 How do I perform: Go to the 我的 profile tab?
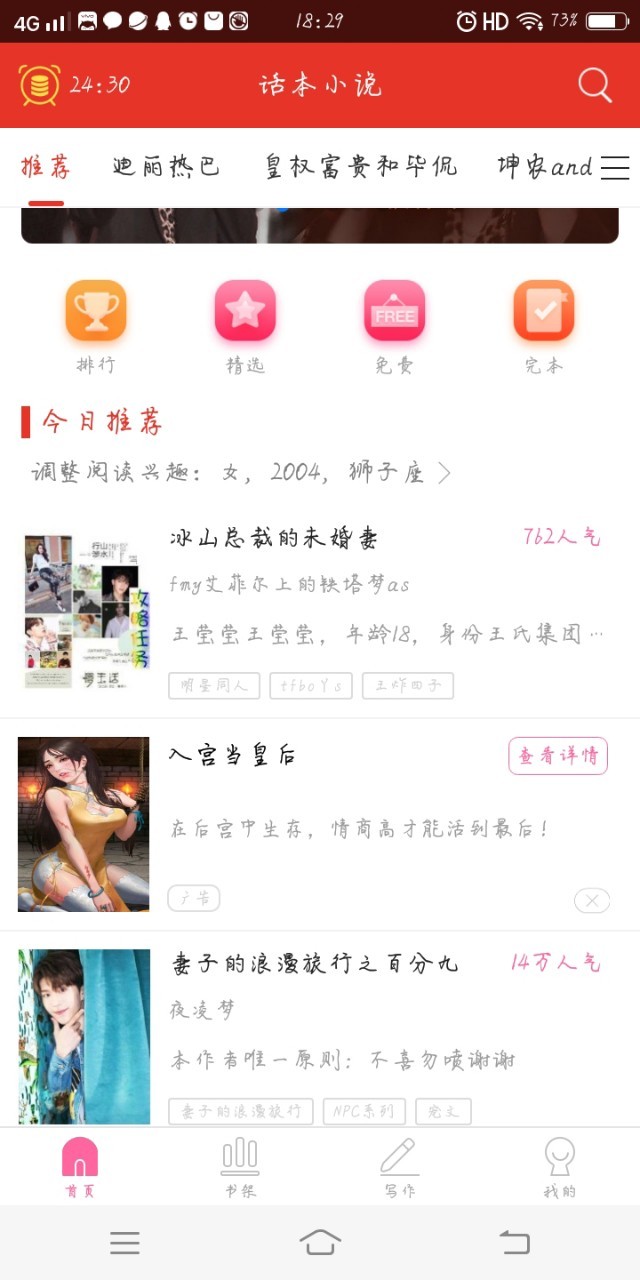tap(559, 1167)
